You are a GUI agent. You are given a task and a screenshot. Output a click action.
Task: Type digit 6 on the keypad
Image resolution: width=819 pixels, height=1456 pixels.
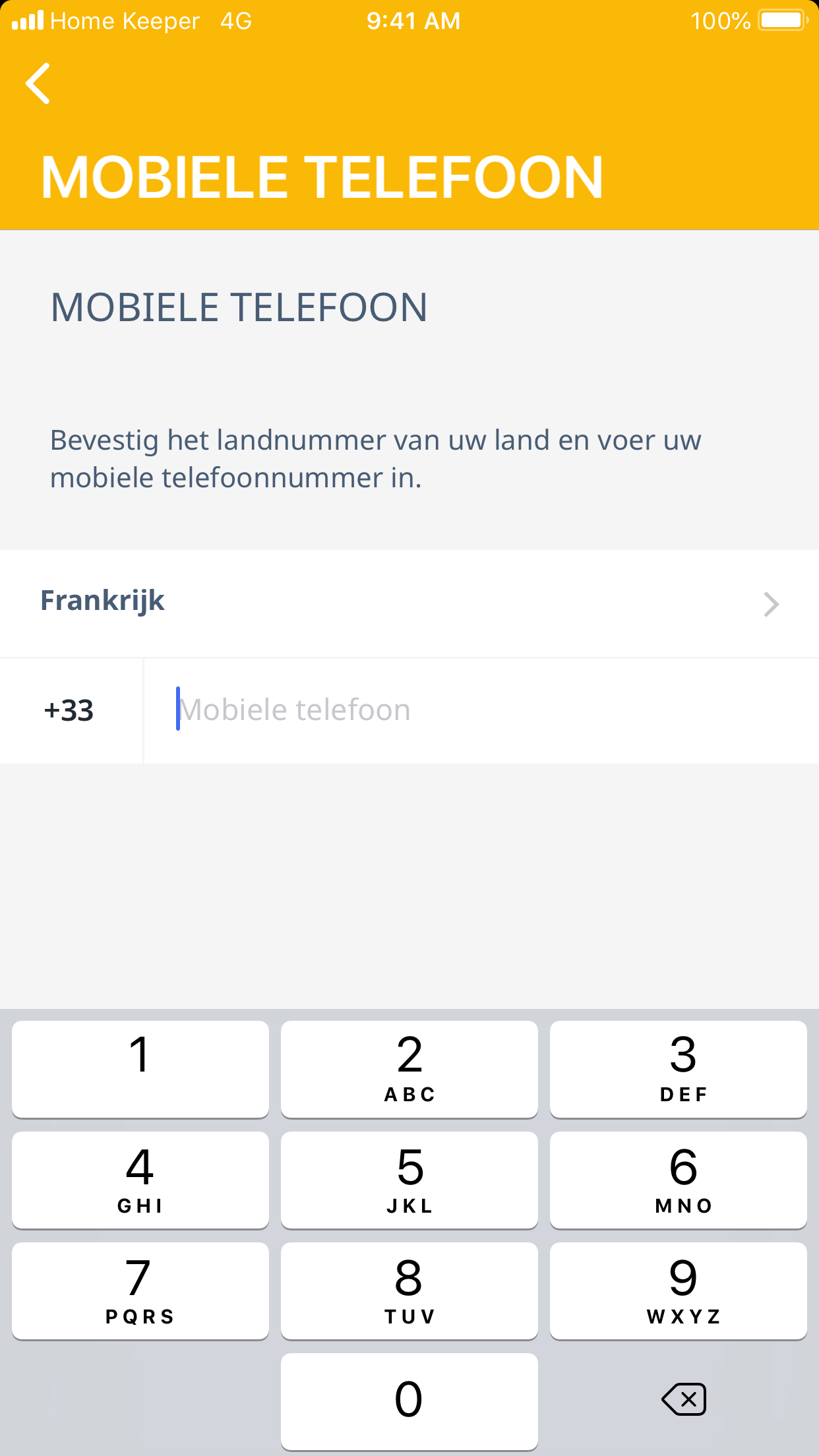click(x=678, y=1179)
